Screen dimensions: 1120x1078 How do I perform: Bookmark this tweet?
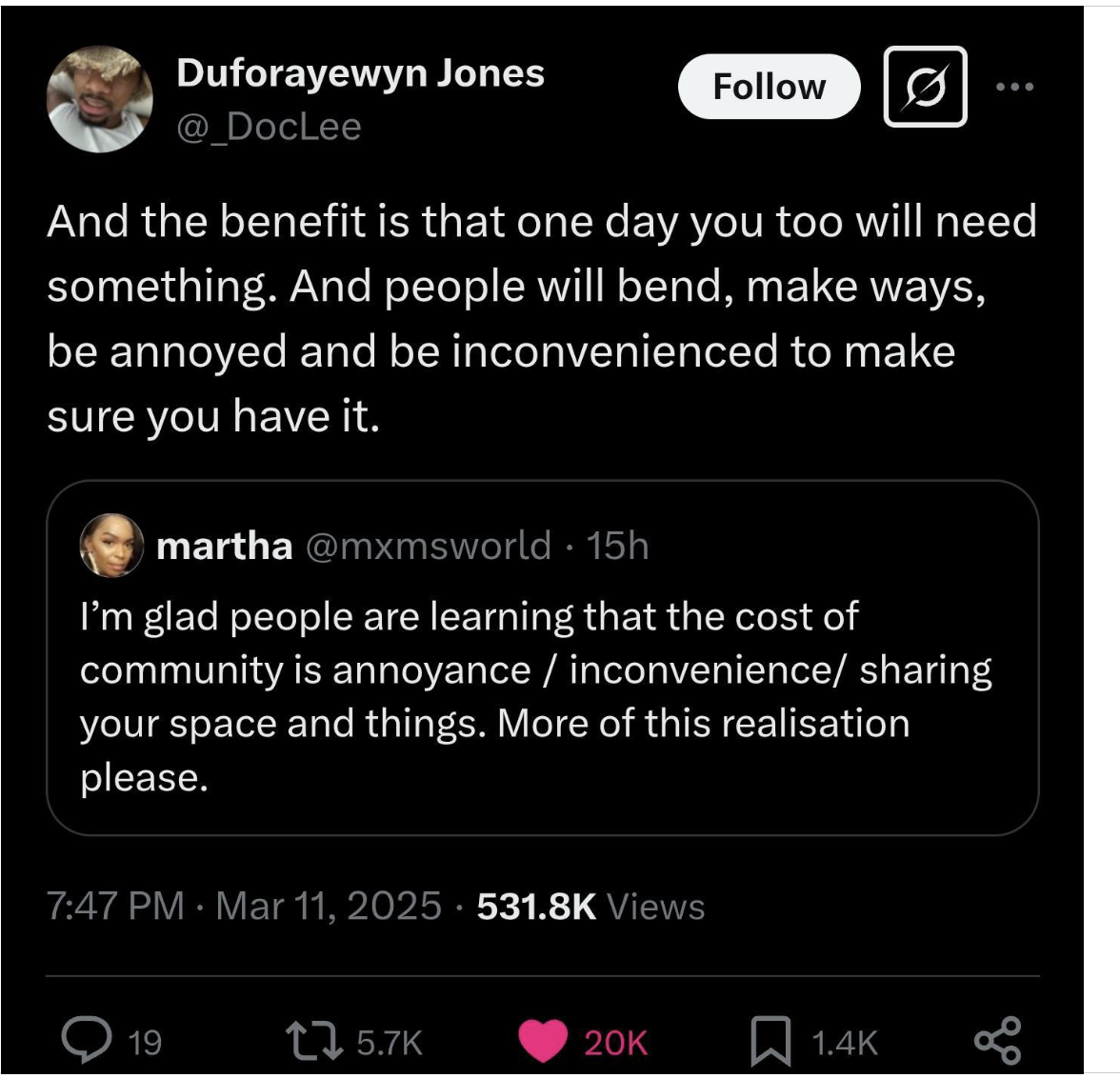coord(770,1042)
